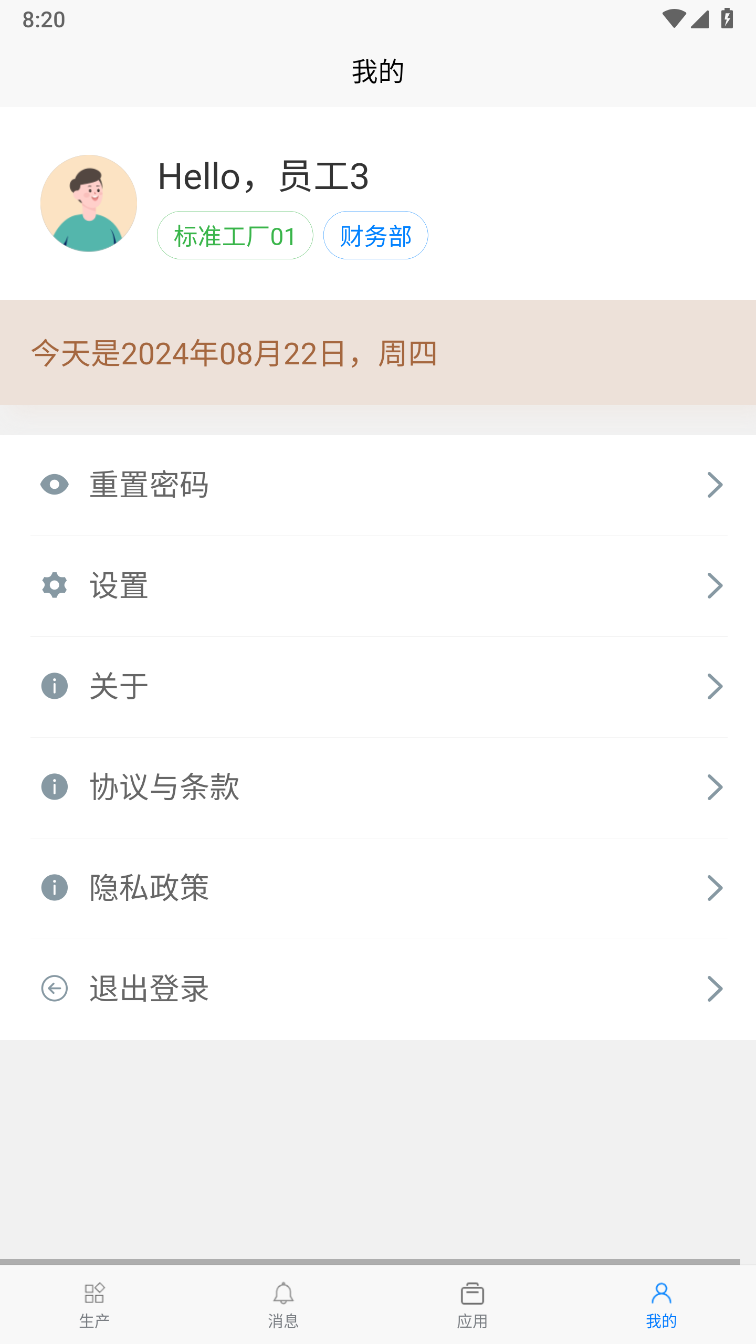This screenshot has height=1344, width=756.
Task: Open 隐私政策
Action: tap(378, 888)
